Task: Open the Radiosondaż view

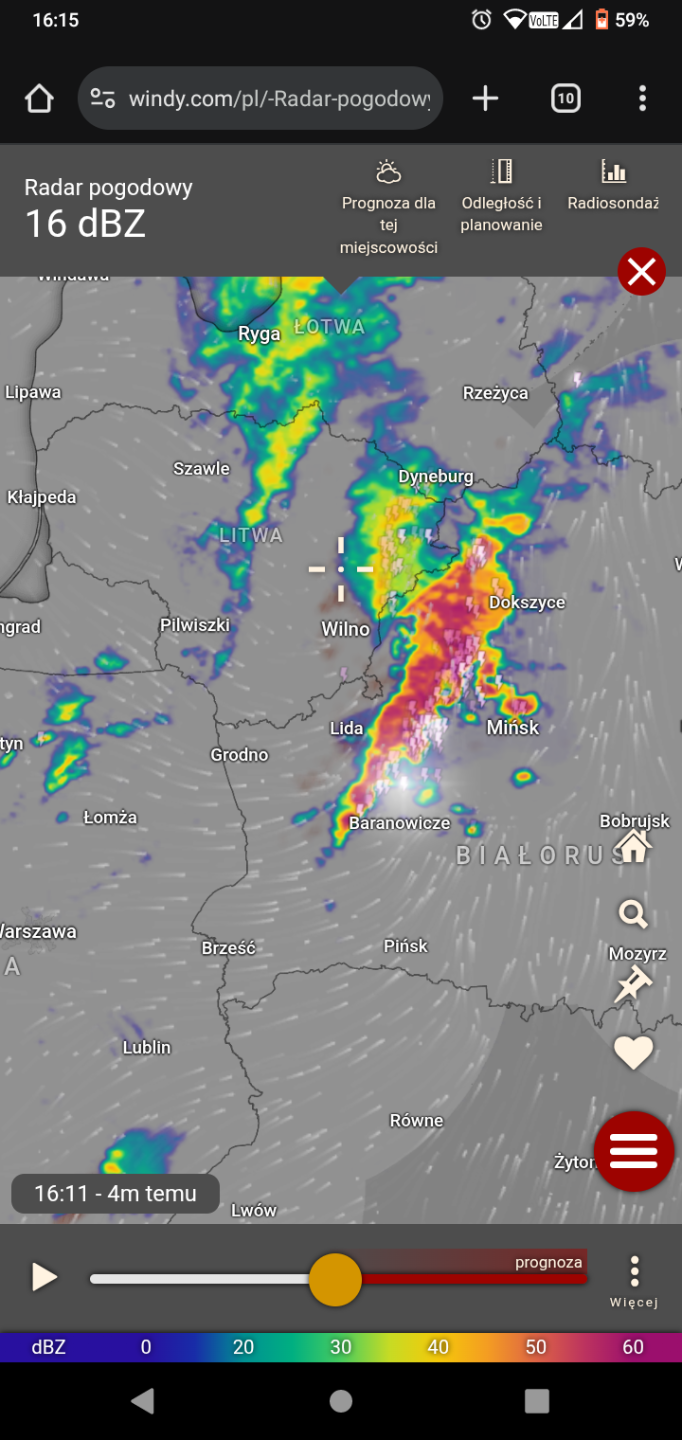Action: (613, 186)
